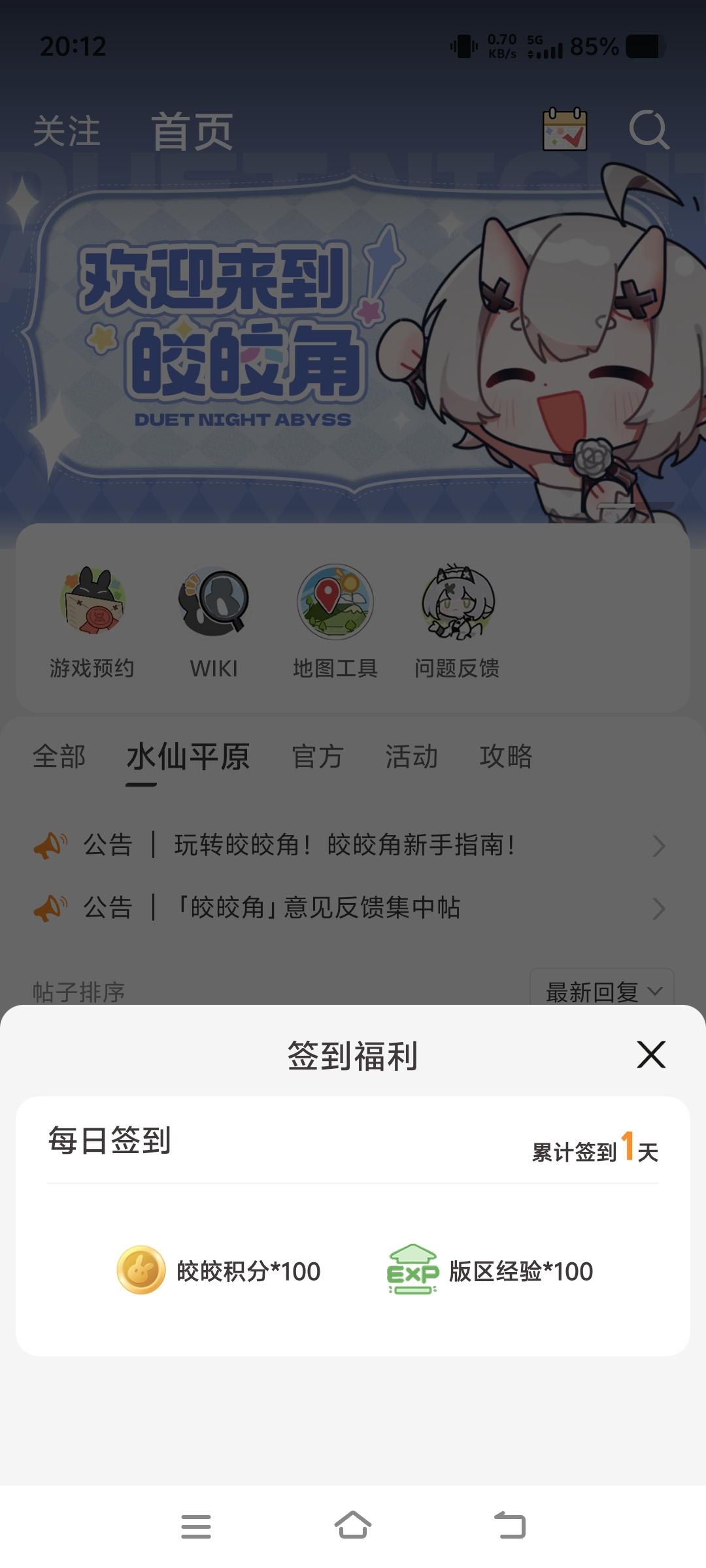Close the 签到福利 sheet

click(651, 1054)
